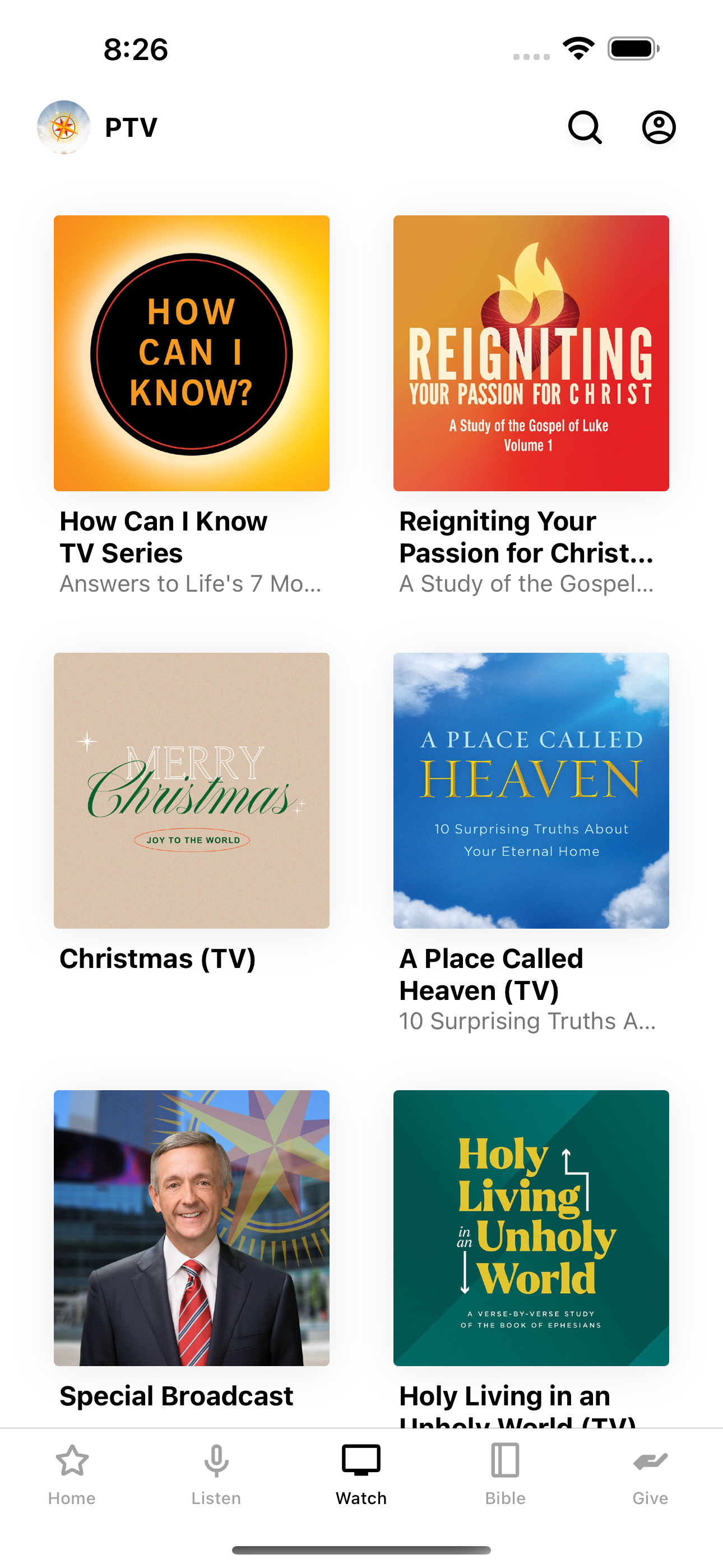Switch to the Give tab
723x1568 pixels.
tap(650, 1475)
